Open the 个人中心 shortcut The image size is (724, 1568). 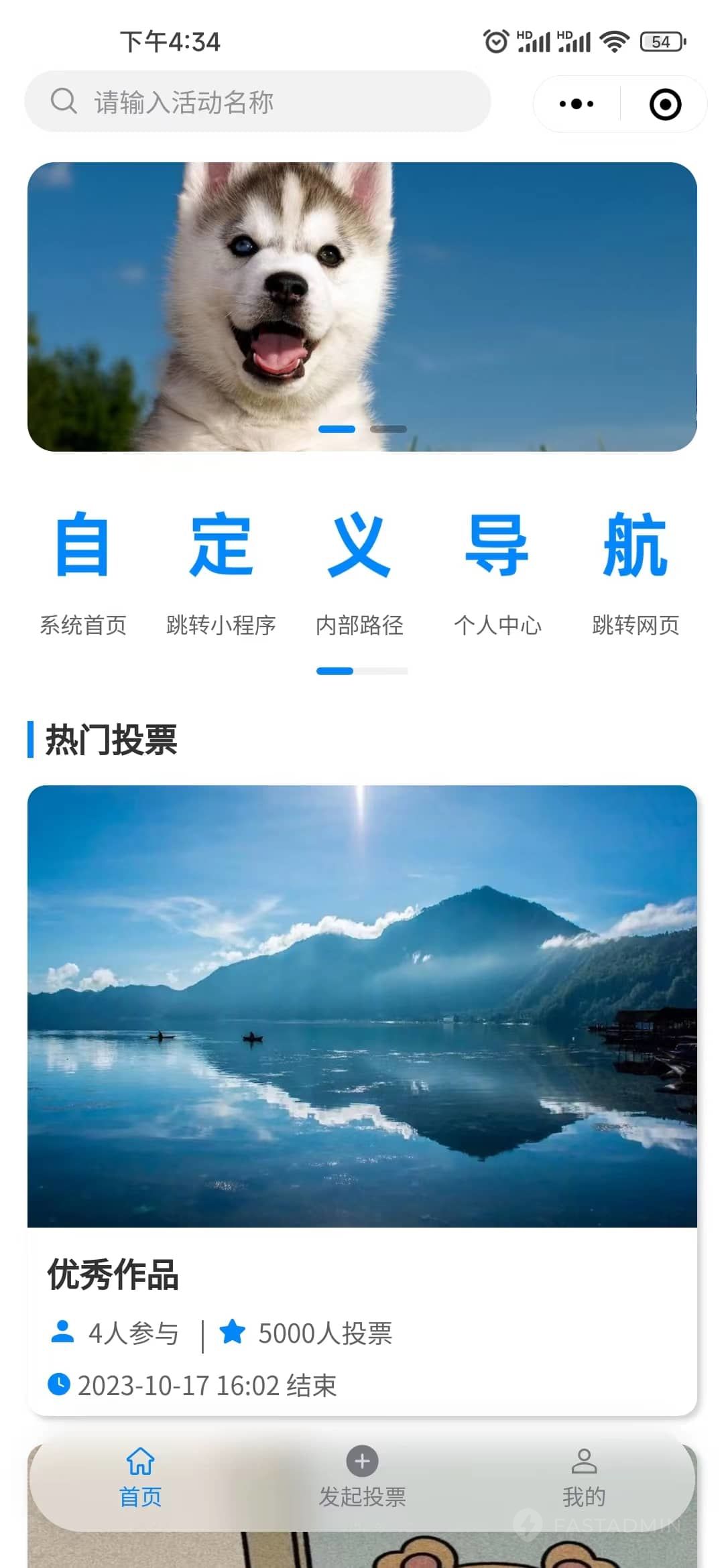click(x=497, y=570)
